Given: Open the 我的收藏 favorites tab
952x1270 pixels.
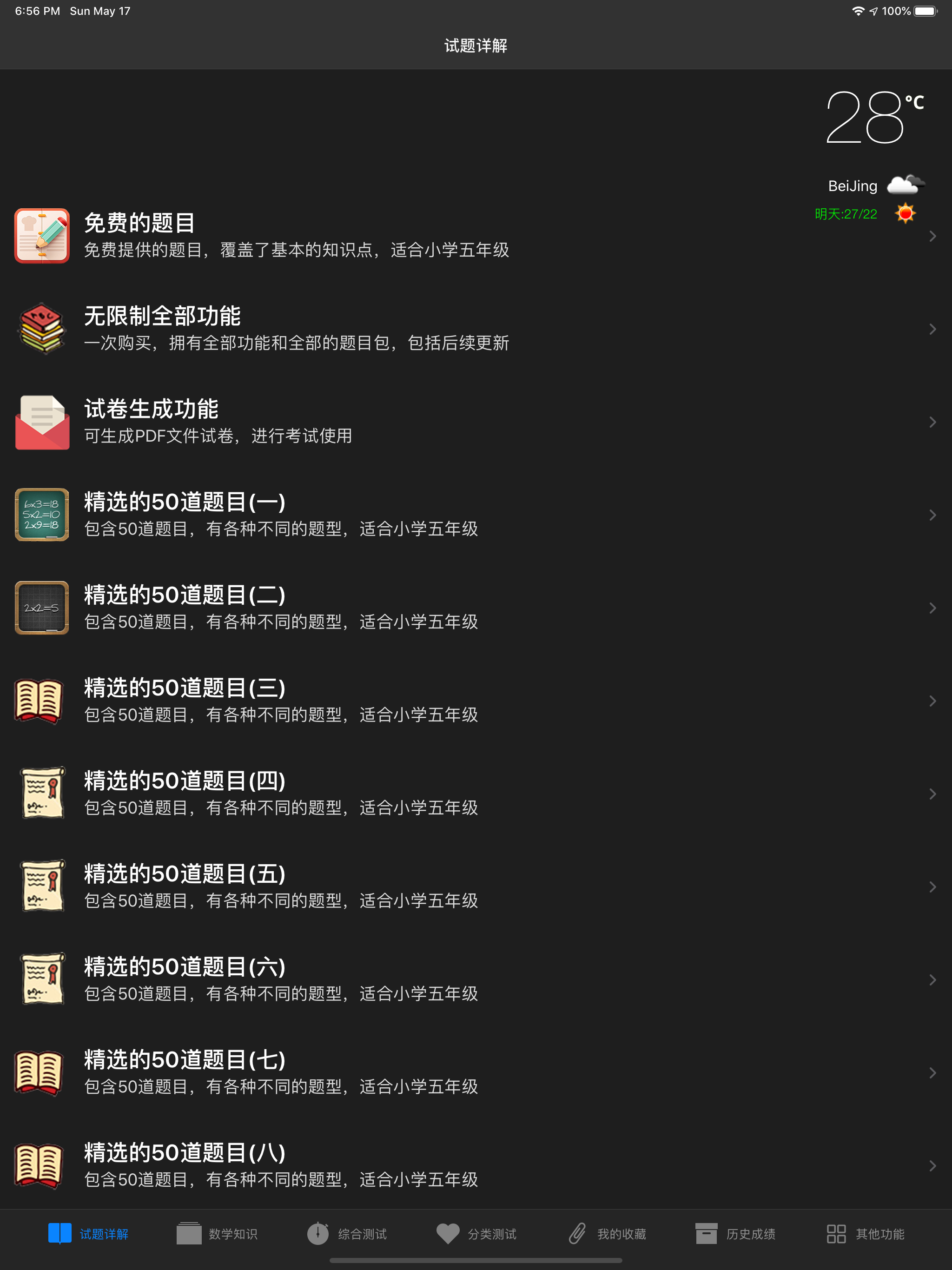Looking at the screenshot, I should pos(606,1234).
